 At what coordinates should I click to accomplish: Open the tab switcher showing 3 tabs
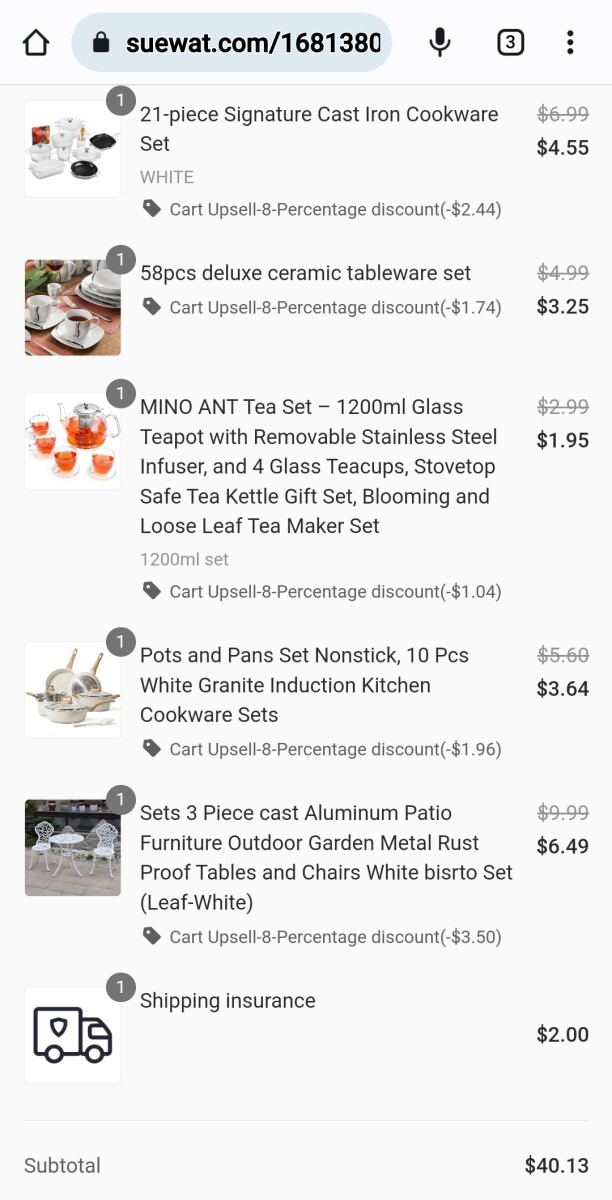point(510,42)
